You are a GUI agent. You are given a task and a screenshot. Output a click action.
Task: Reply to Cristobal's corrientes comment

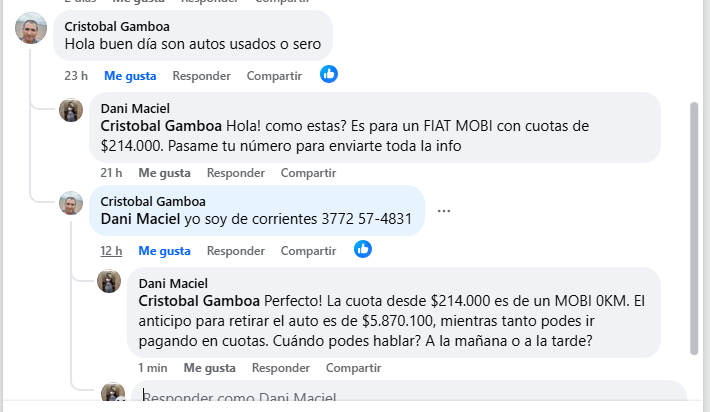click(x=235, y=250)
